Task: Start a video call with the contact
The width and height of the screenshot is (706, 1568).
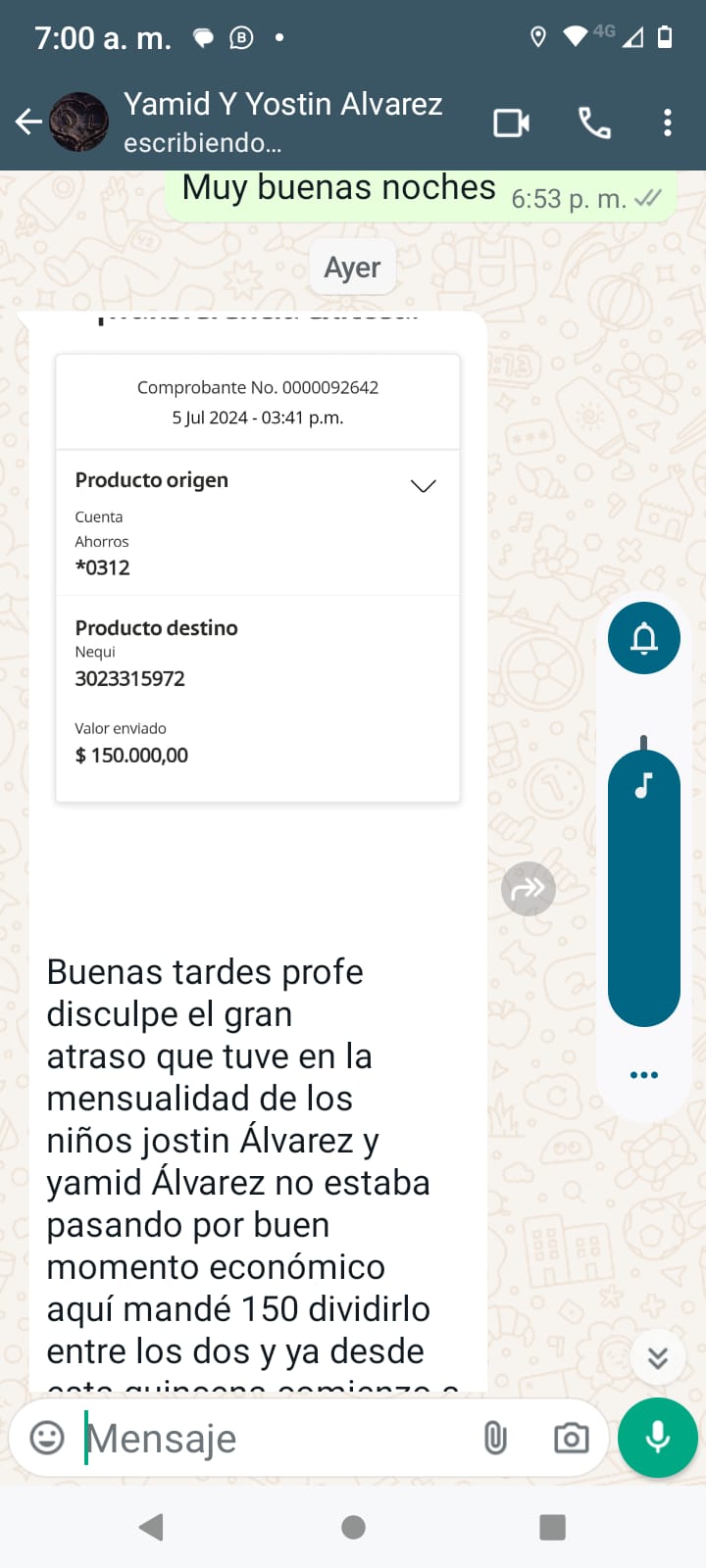Action: pyautogui.click(x=511, y=123)
